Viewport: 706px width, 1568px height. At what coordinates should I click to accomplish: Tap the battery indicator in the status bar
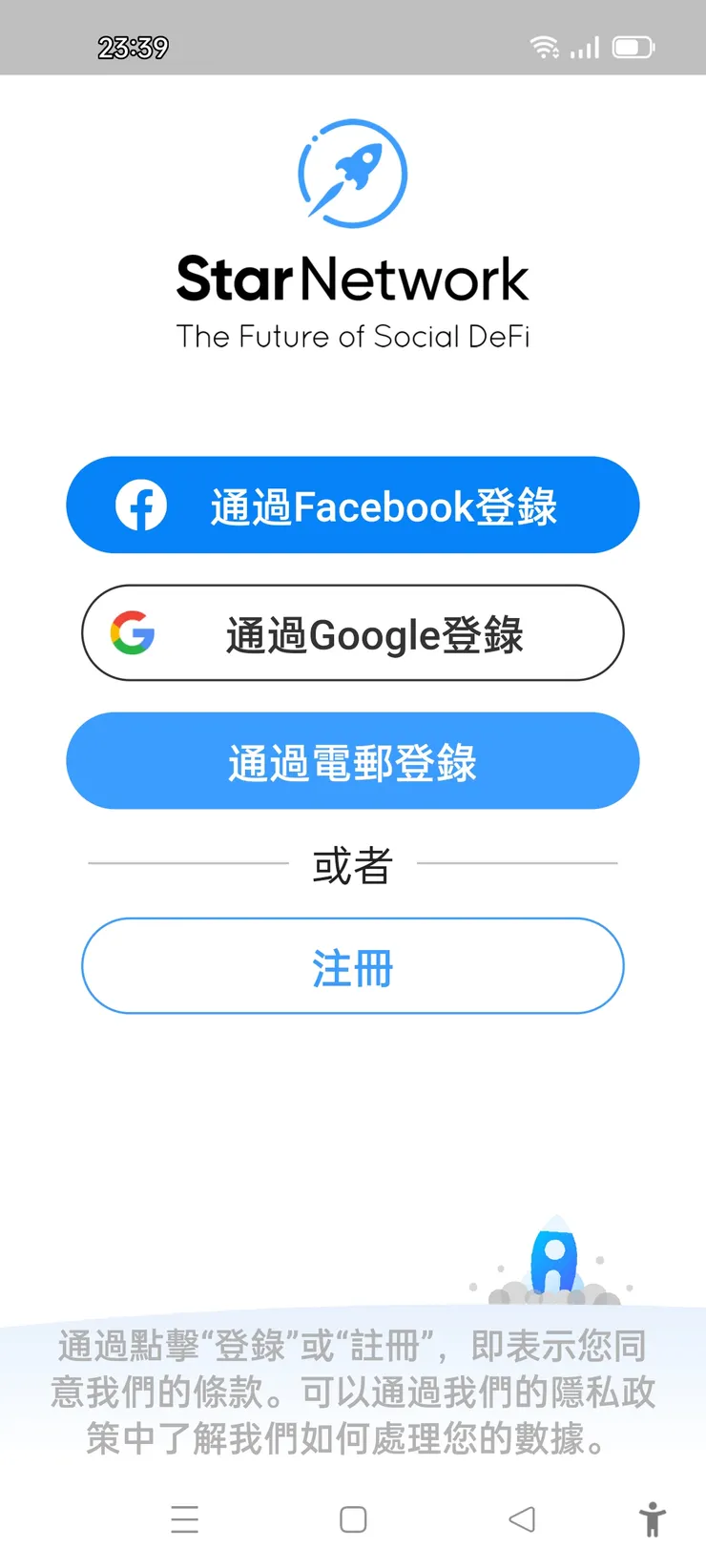[633, 47]
